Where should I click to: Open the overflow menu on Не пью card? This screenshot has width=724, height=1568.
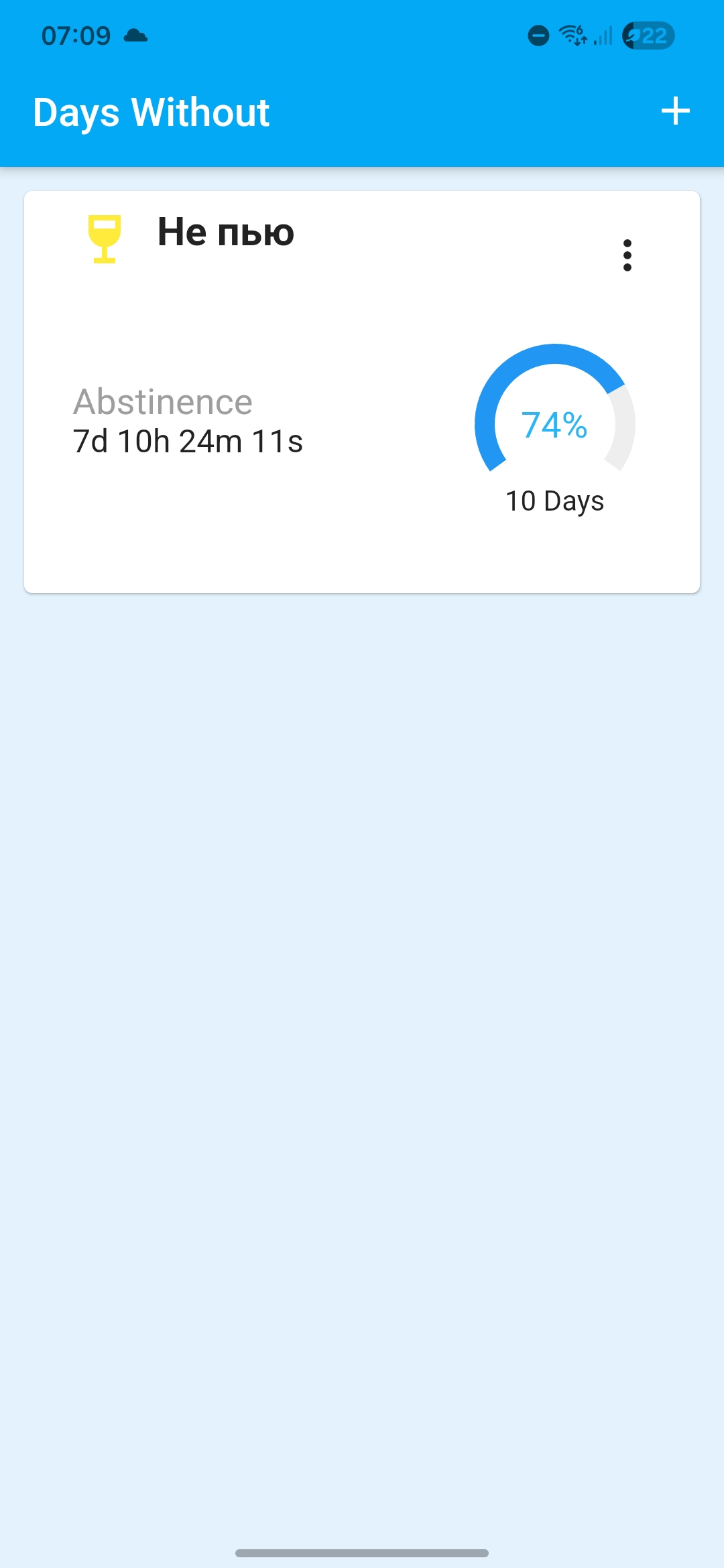point(627,255)
